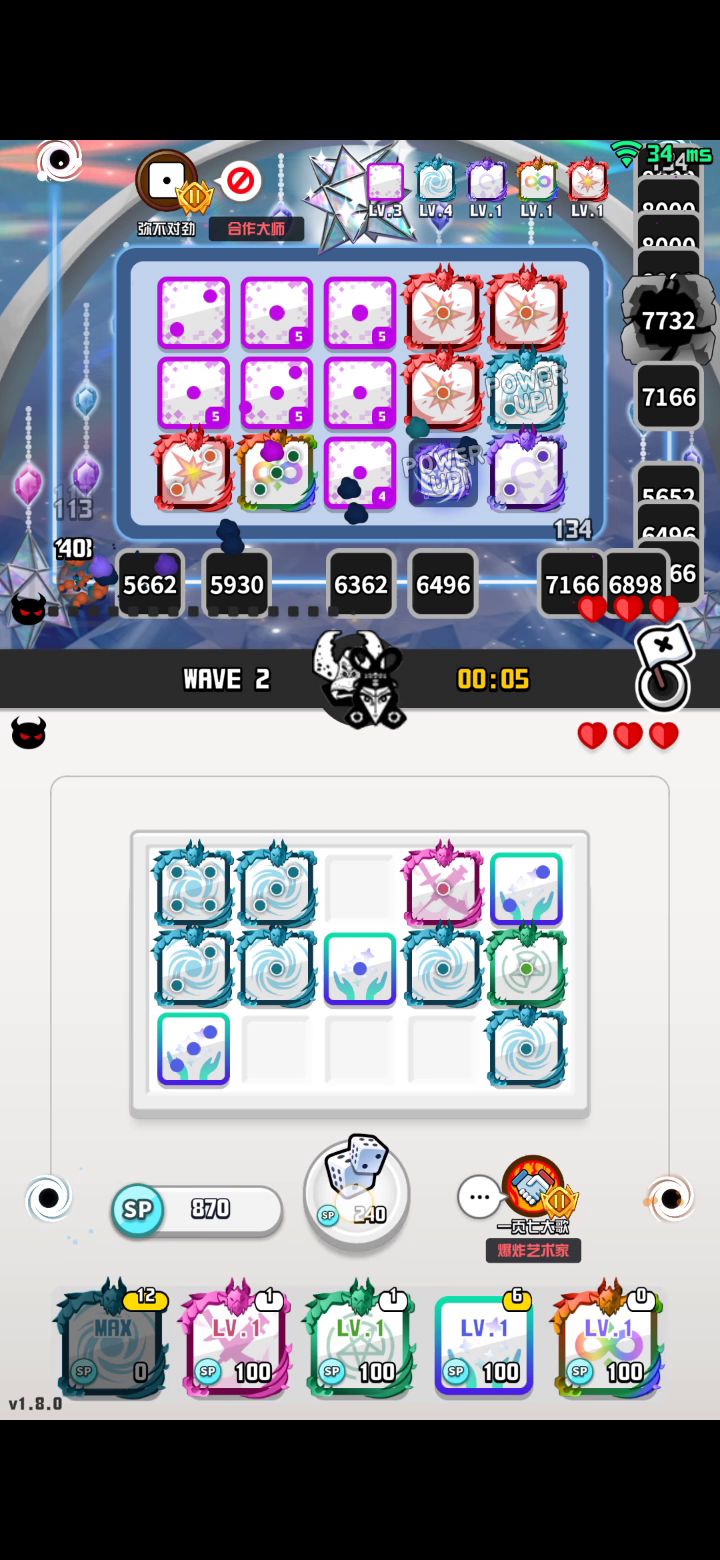720x1560 pixels.
Task: Upgrade the rainbow infinity LV.1 dice
Action: [608, 1338]
